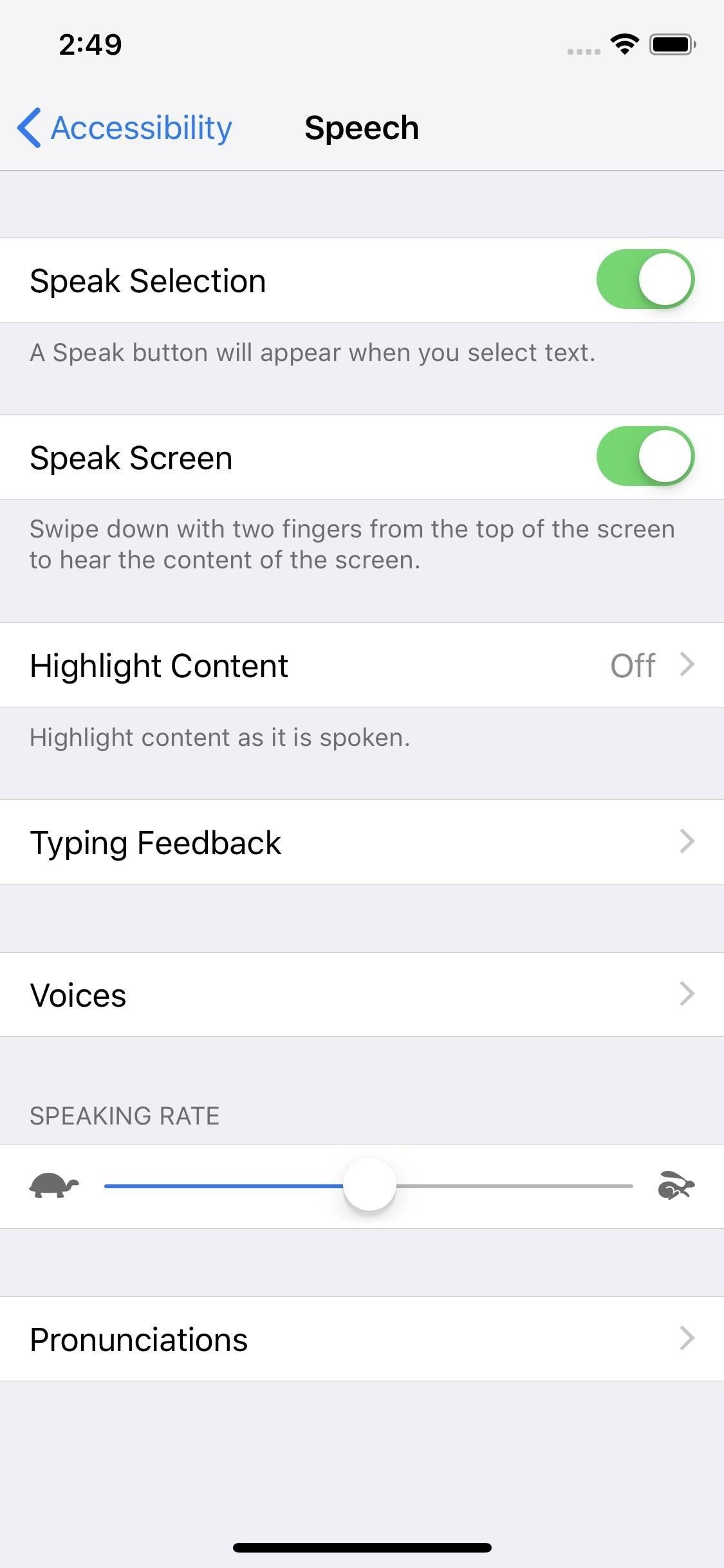Tap the 2:49 time display
The height and width of the screenshot is (1568, 724).
[x=89, y=44]
